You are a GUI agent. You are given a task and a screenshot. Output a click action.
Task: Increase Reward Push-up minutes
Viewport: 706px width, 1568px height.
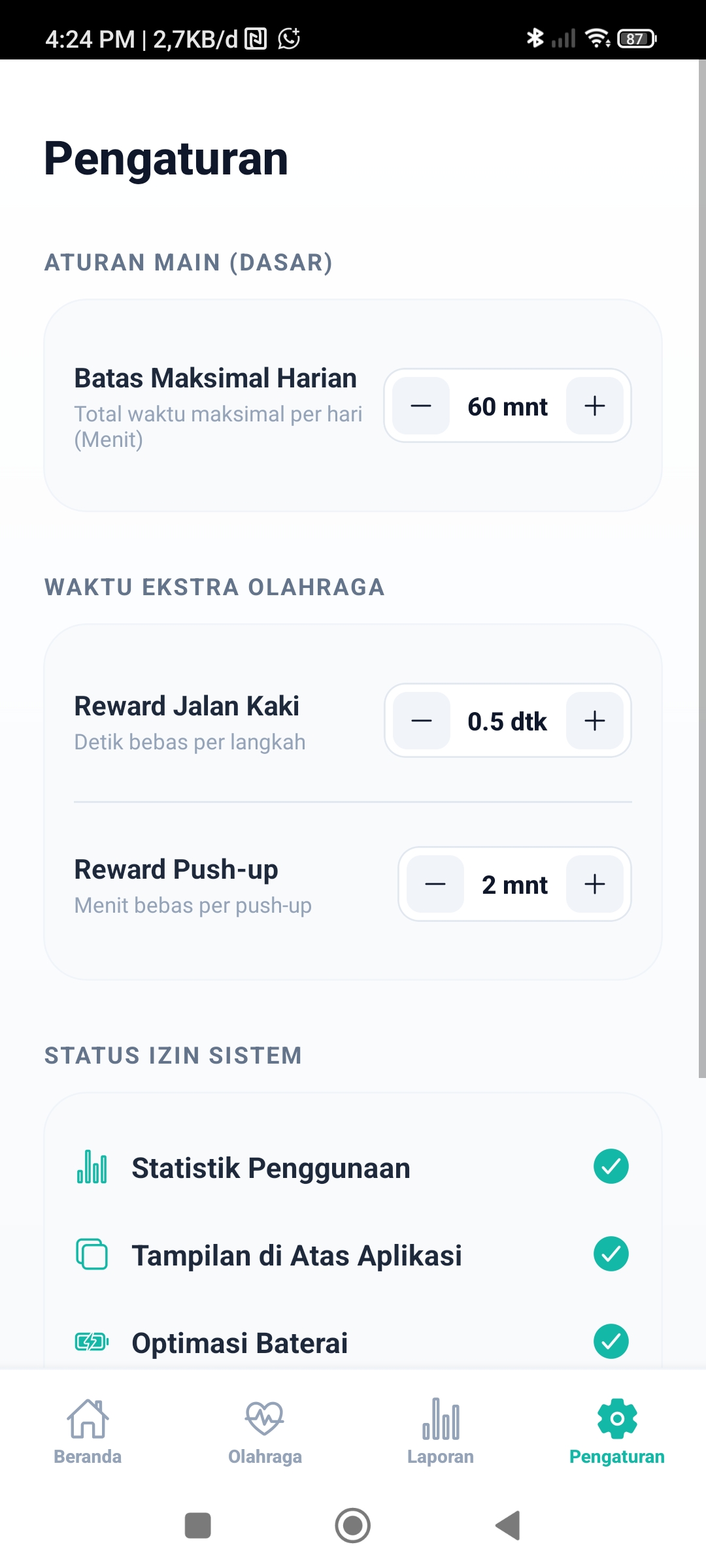click(x=594, y=884)
